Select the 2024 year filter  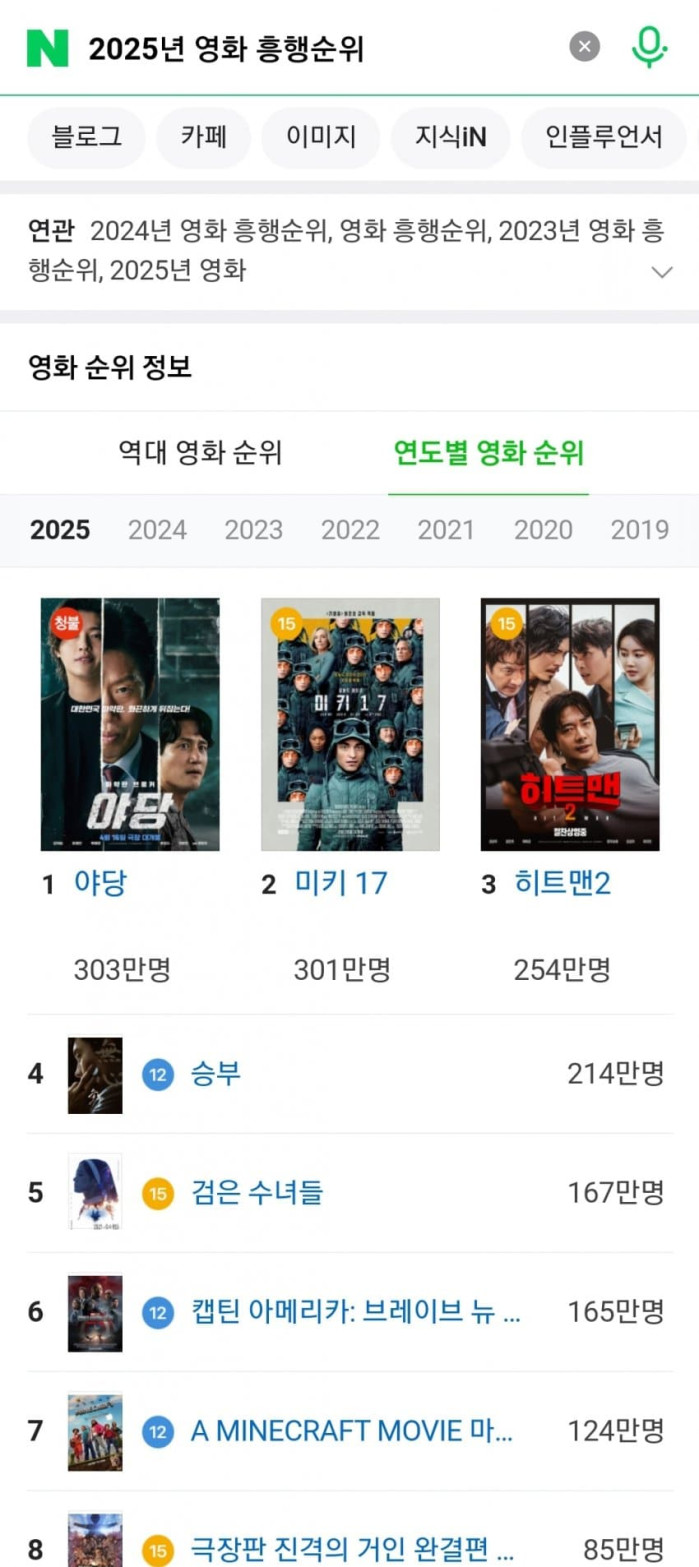[157, 530]
